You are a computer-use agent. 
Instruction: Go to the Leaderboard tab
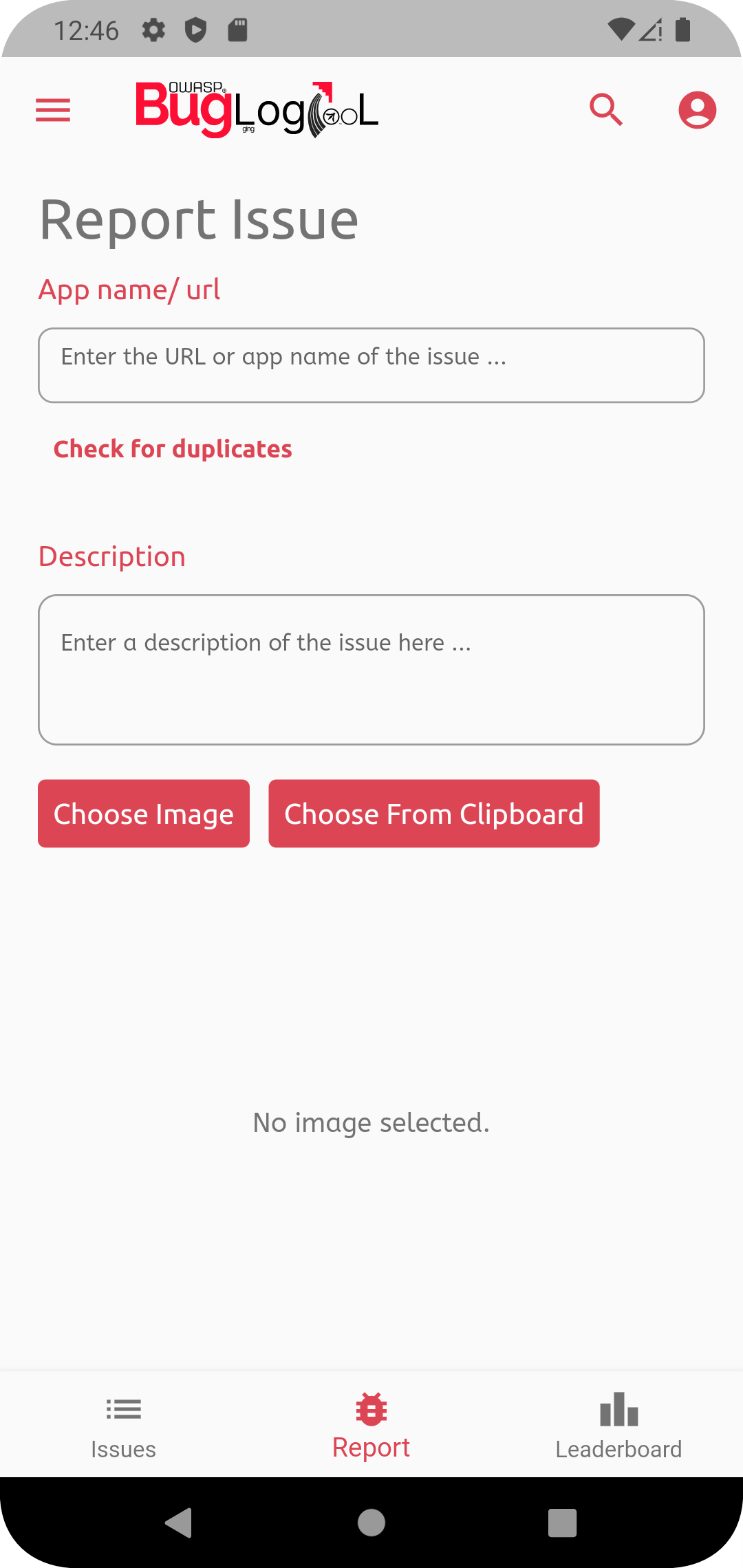pos(619,1426)
